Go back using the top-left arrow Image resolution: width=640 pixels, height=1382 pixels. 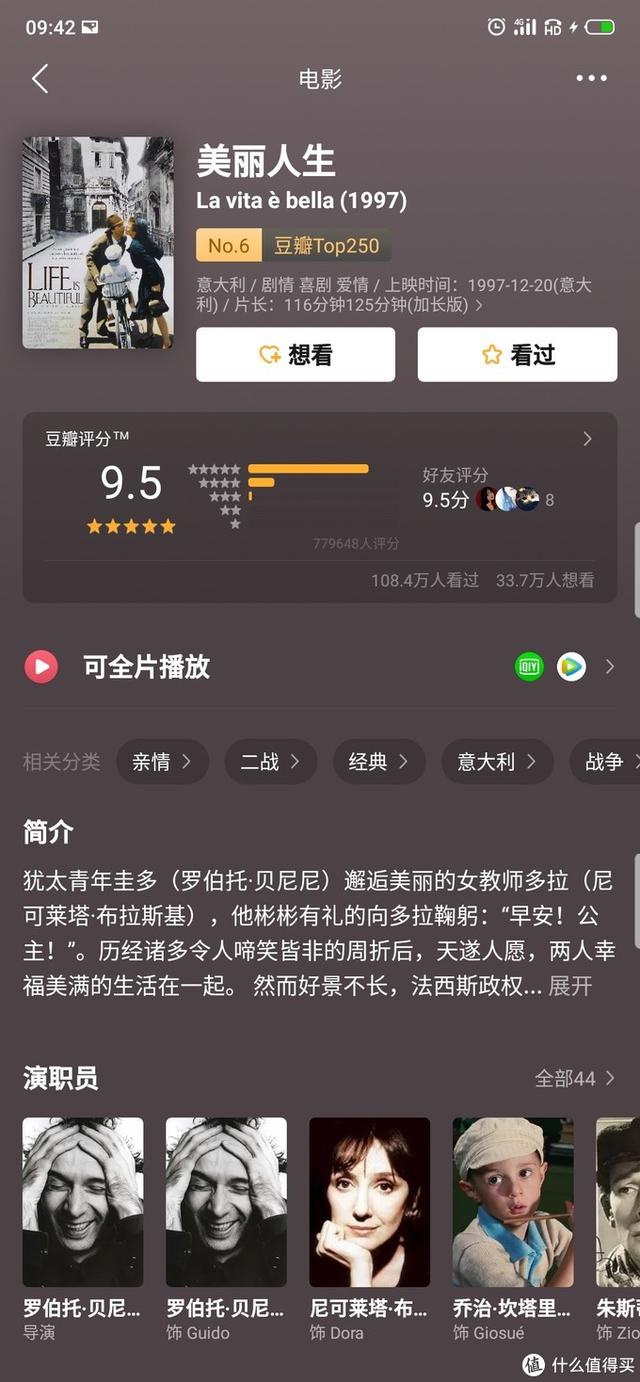click(x=40, y=79)
